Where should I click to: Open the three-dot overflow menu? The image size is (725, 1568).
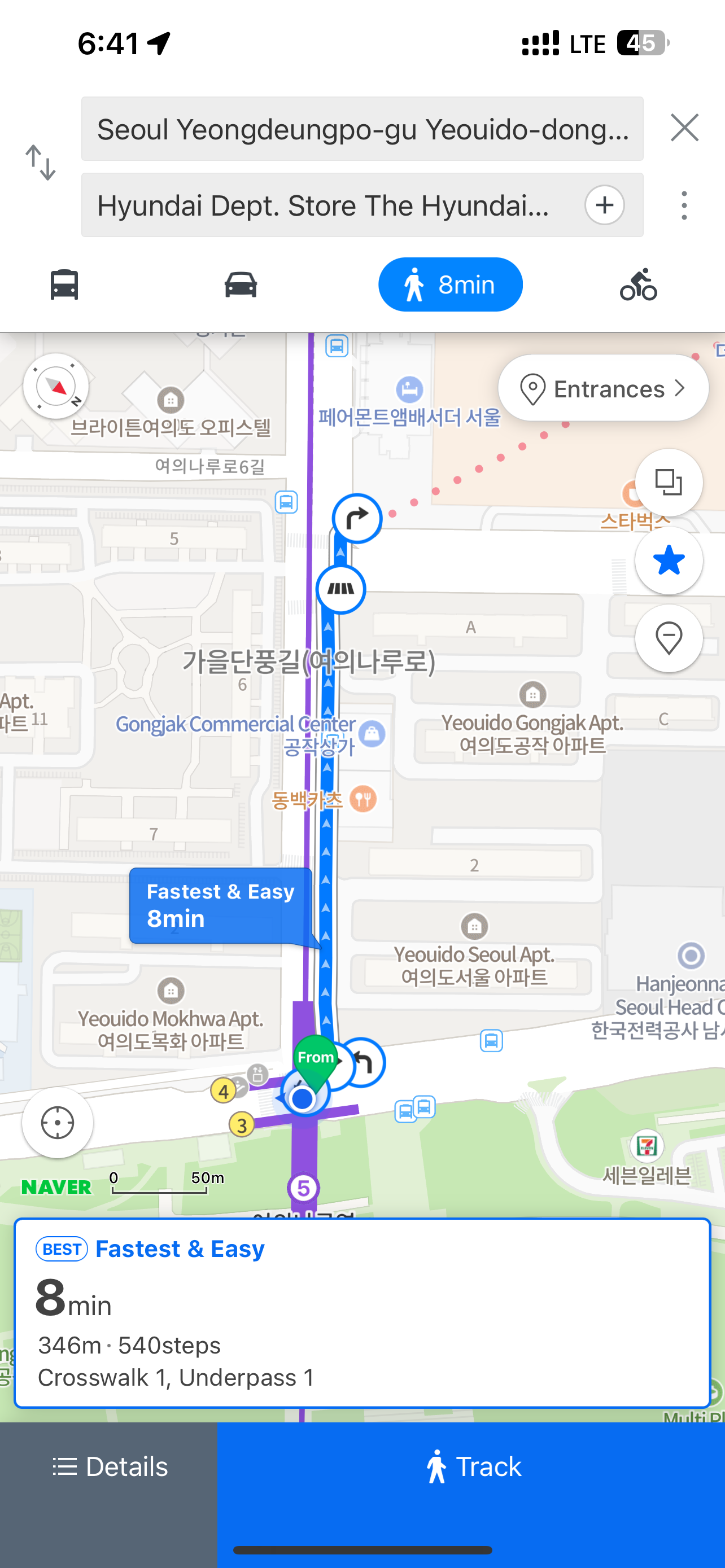[x=684, y=205]
